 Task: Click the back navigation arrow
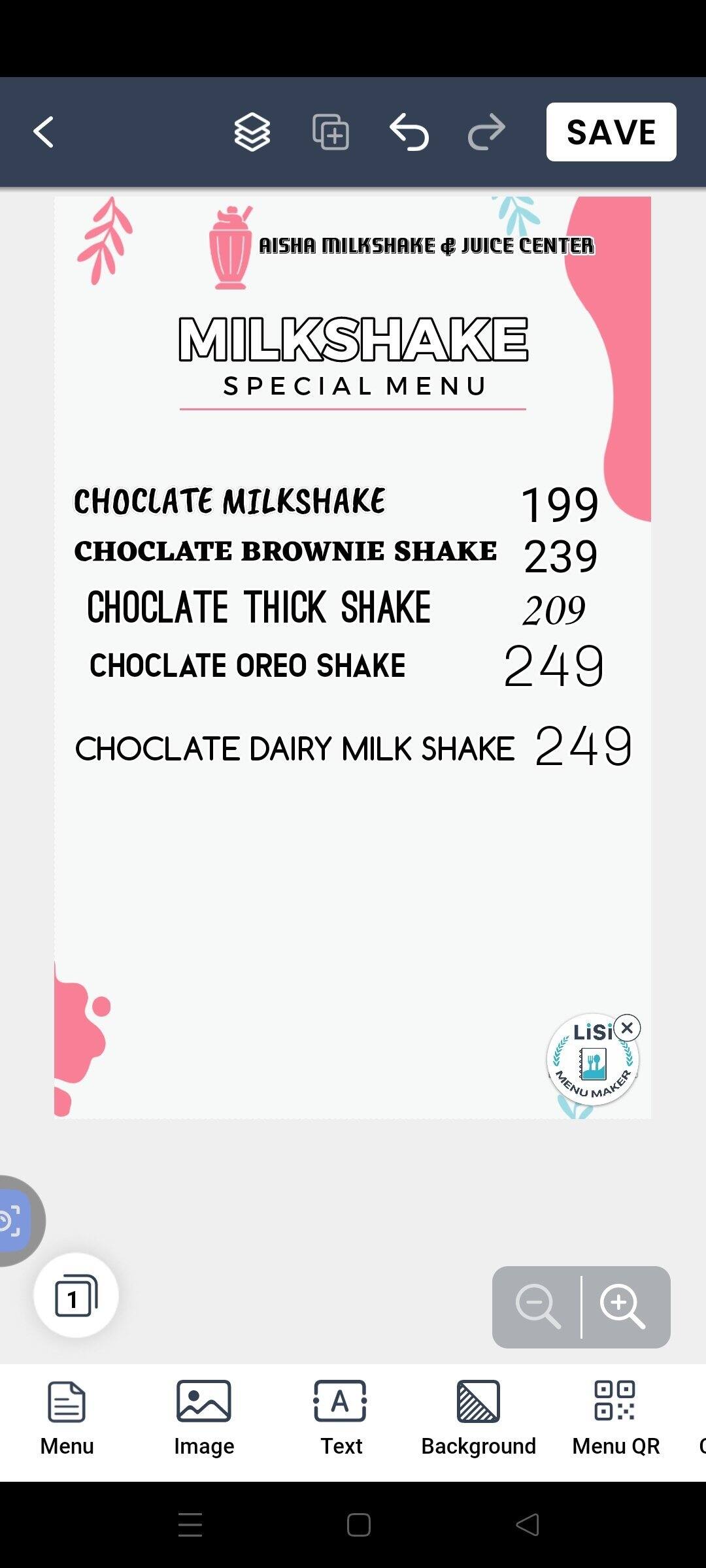point(43,130)
